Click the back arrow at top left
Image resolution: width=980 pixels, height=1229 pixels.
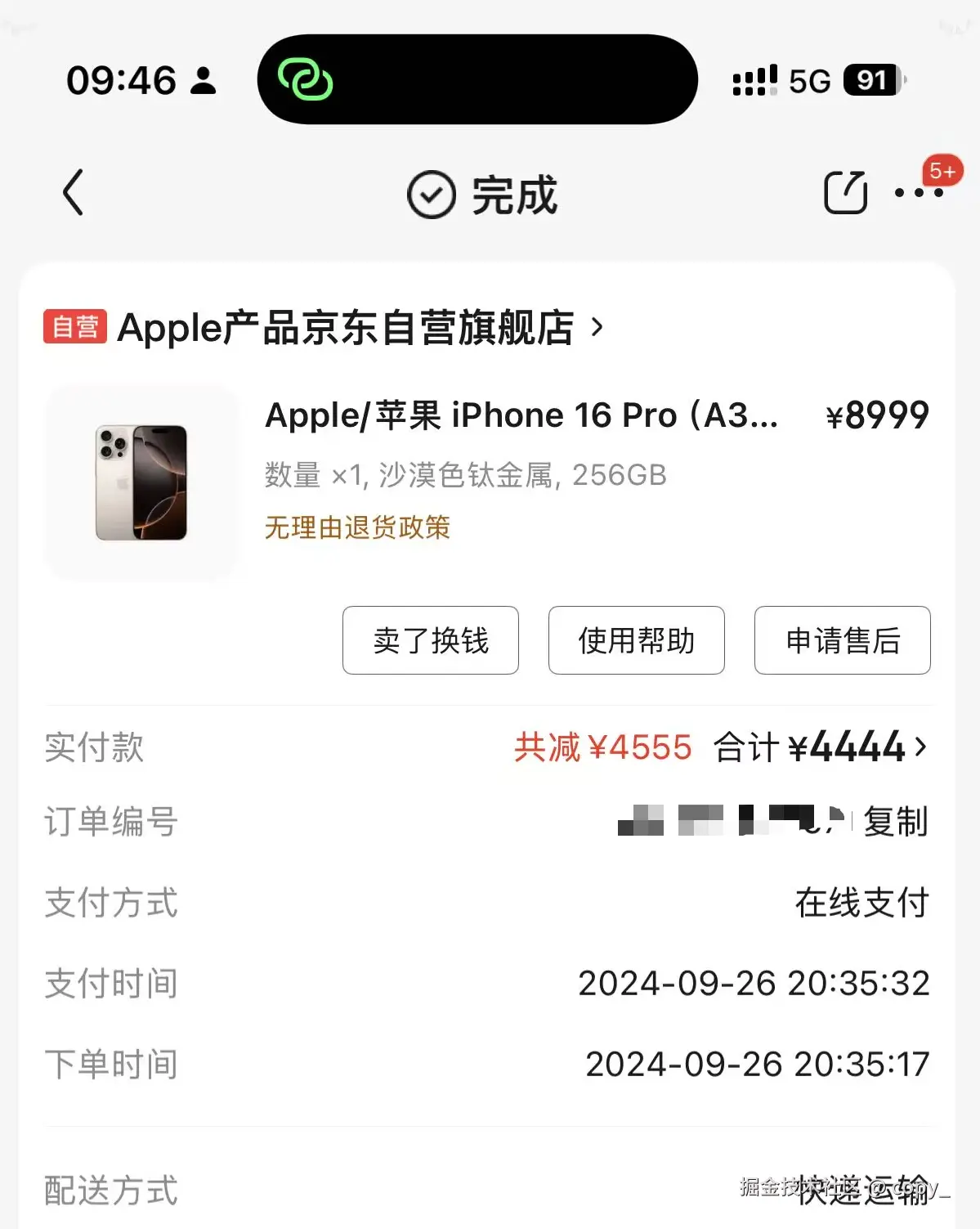coord(73,195)
